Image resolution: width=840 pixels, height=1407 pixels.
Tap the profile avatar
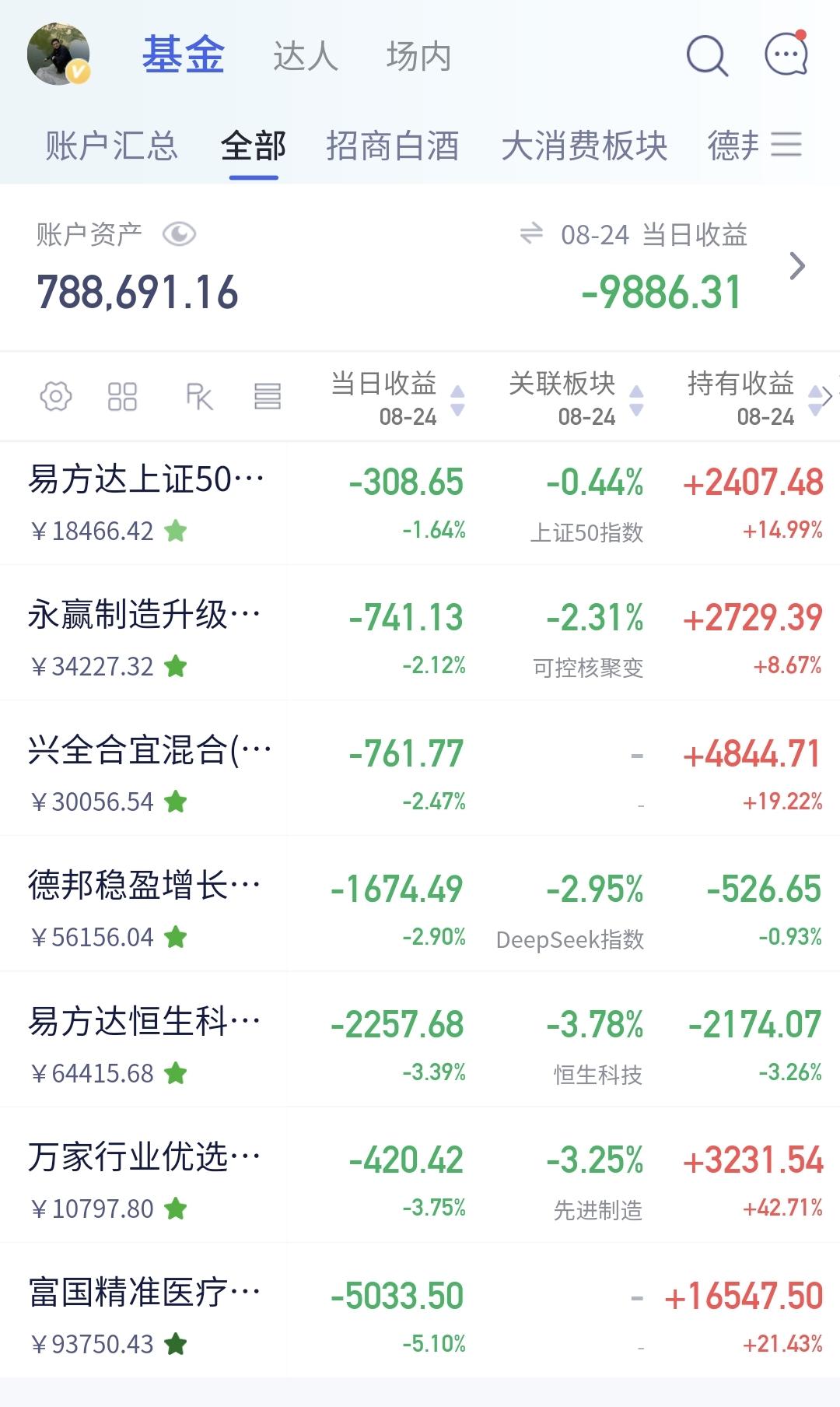(58, 54)
